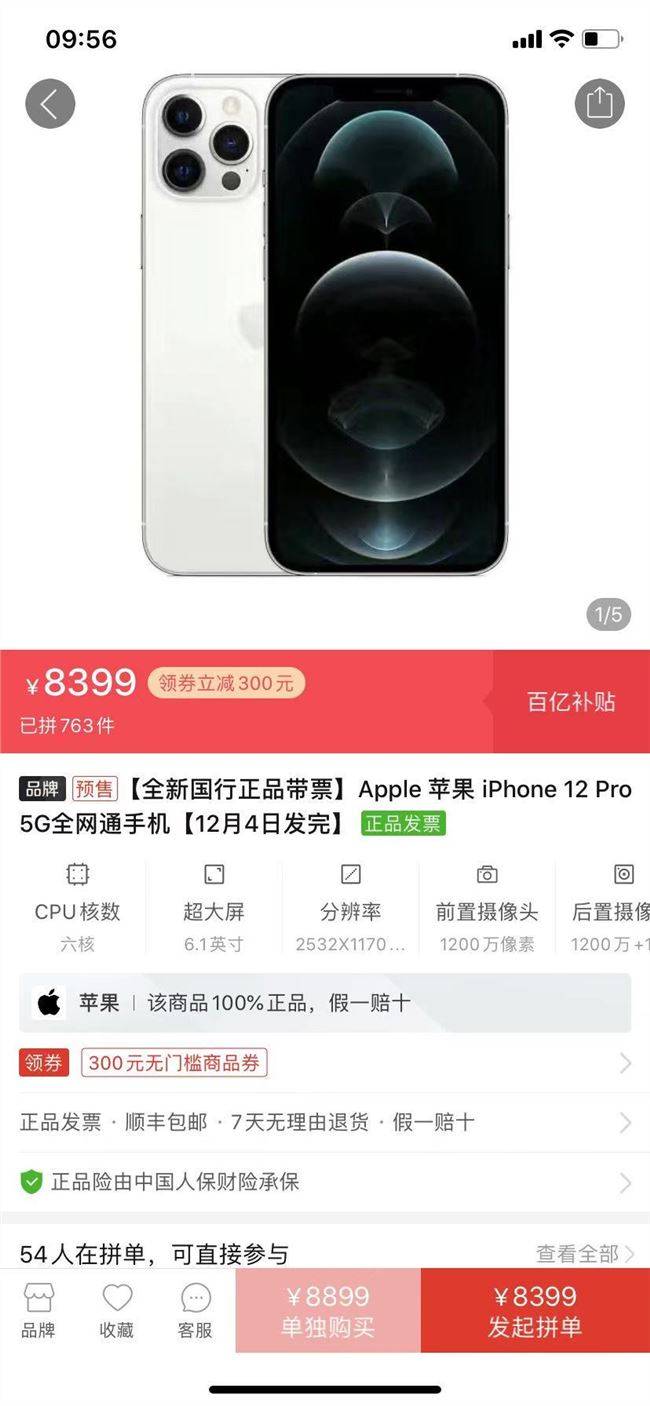Screen dimensions: 650x1406
Task: Open the product photo gallery
Action: (x=325, y=330)
